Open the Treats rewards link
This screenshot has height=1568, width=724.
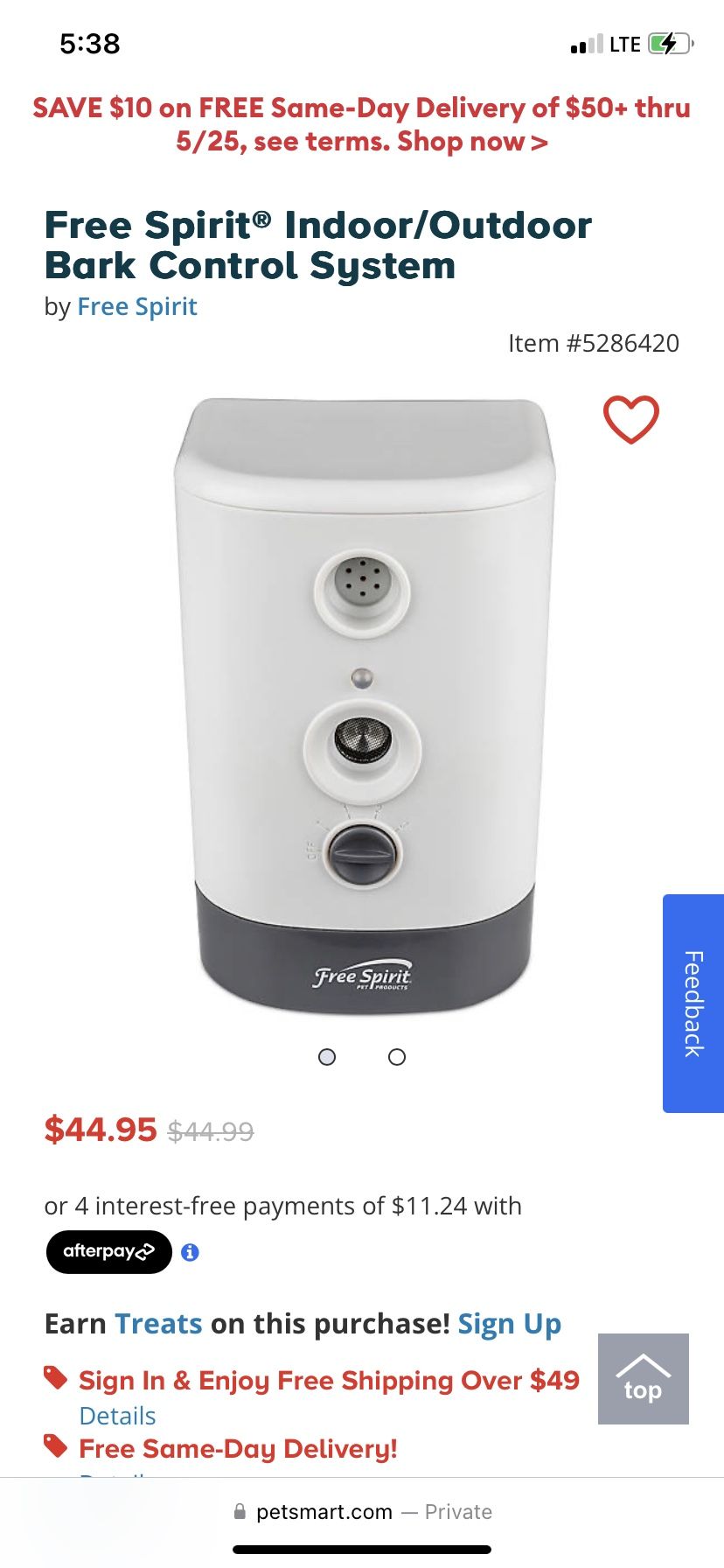158,1324
